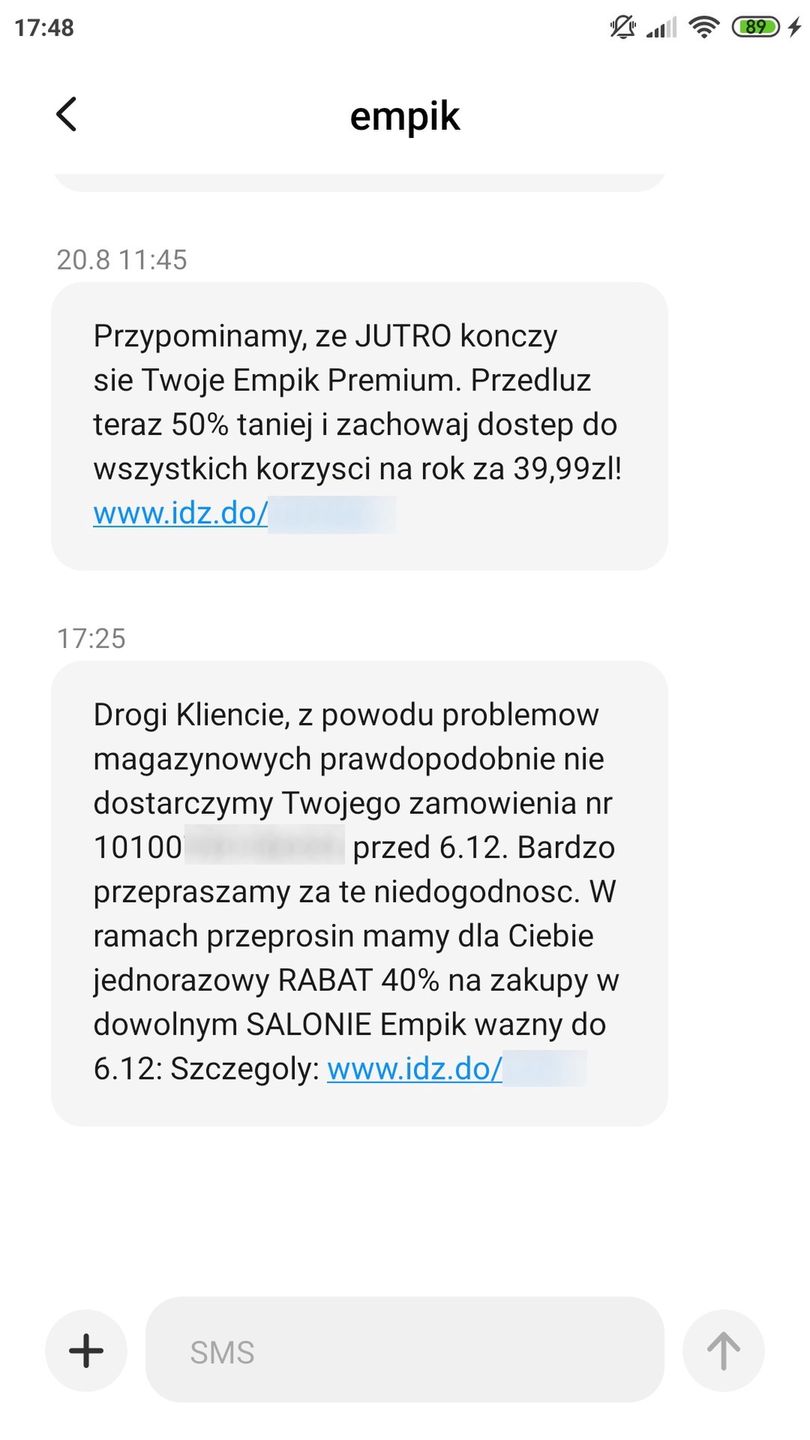The height and width of the screenshot is (1440, 810).
Task: Tap the plus attachment button
Action: pos(86,1351)
